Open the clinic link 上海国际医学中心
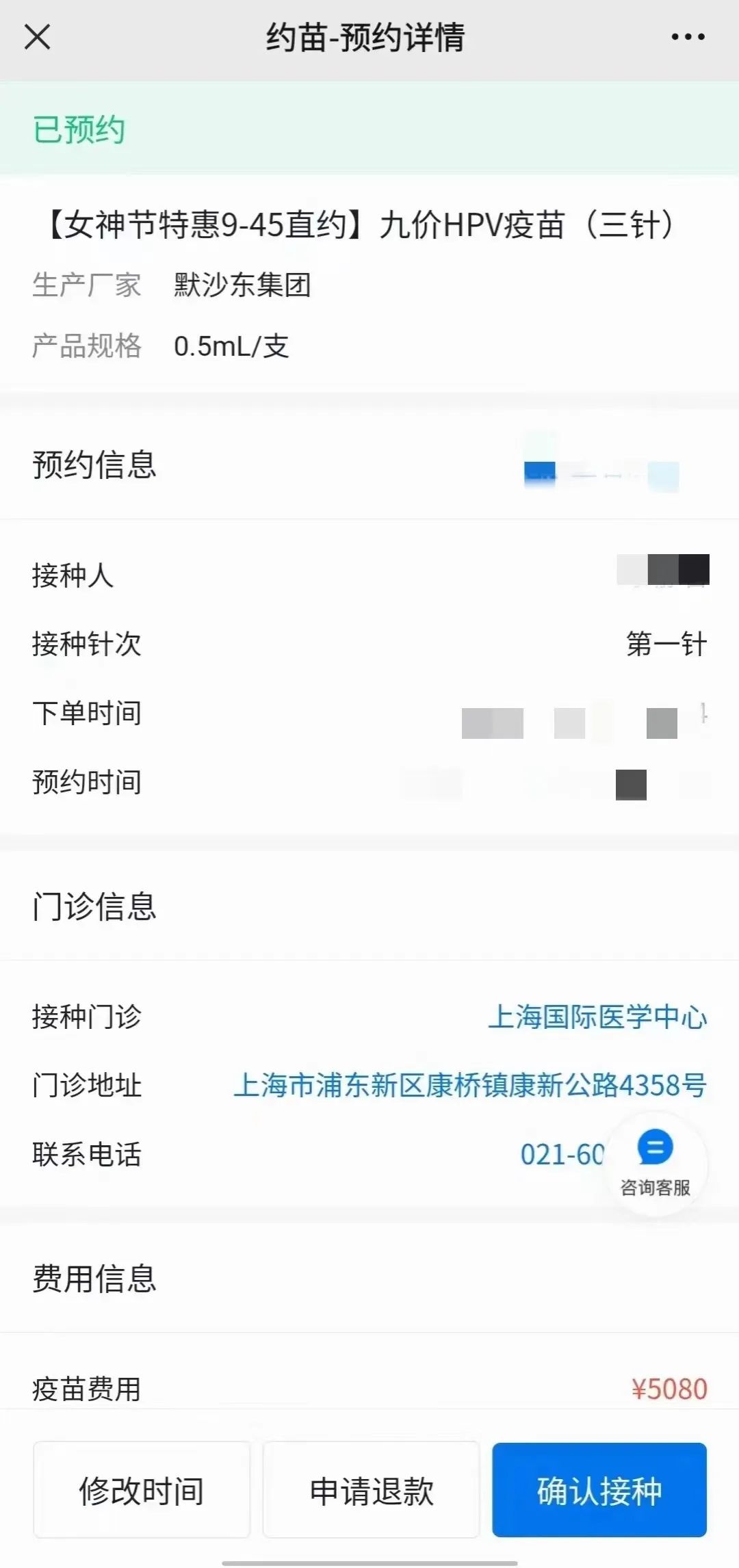 (597, 1017)
